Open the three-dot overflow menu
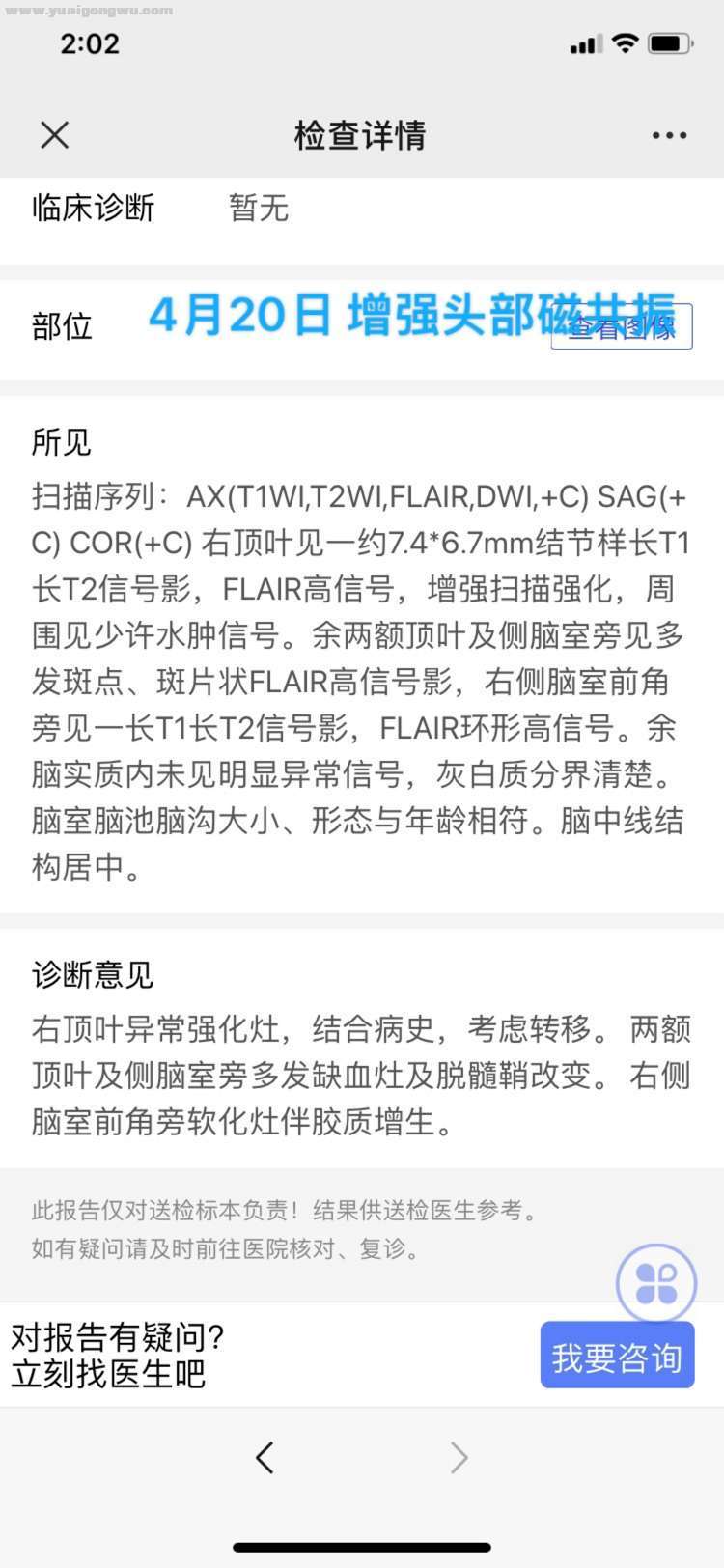724x1568 pixels. 669,135
